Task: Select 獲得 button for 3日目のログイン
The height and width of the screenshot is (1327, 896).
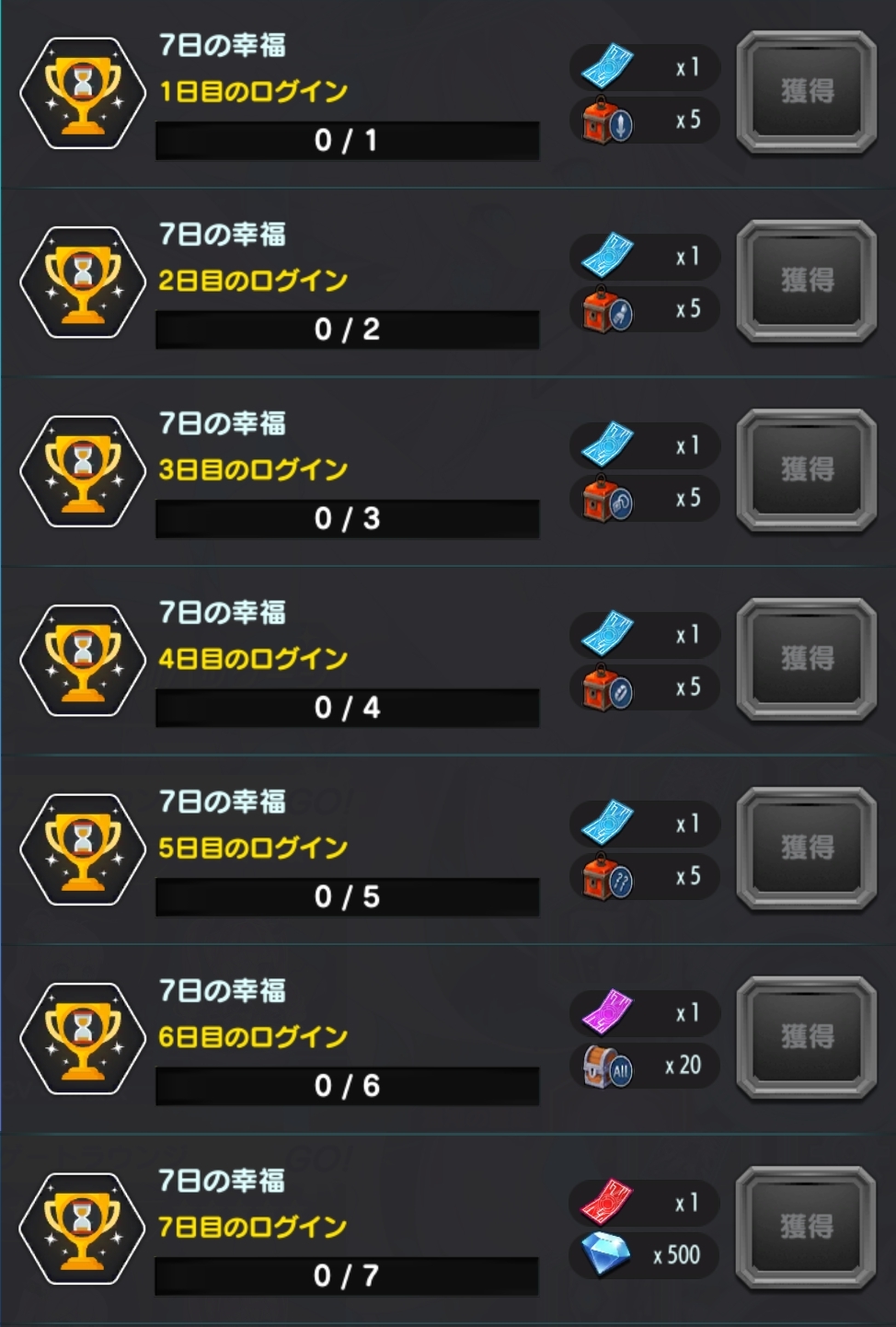Action: (806, 470)
